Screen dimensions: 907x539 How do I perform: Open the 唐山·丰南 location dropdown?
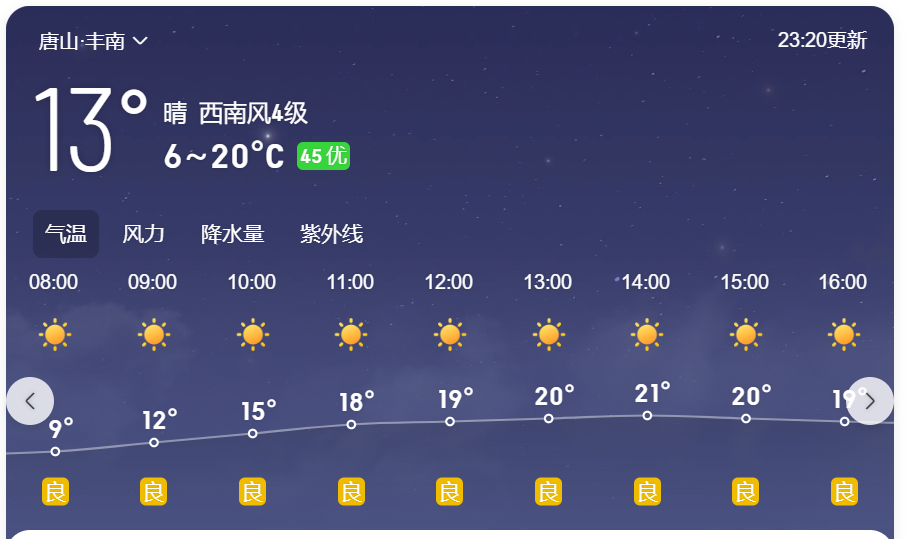(x=93, y=41)
